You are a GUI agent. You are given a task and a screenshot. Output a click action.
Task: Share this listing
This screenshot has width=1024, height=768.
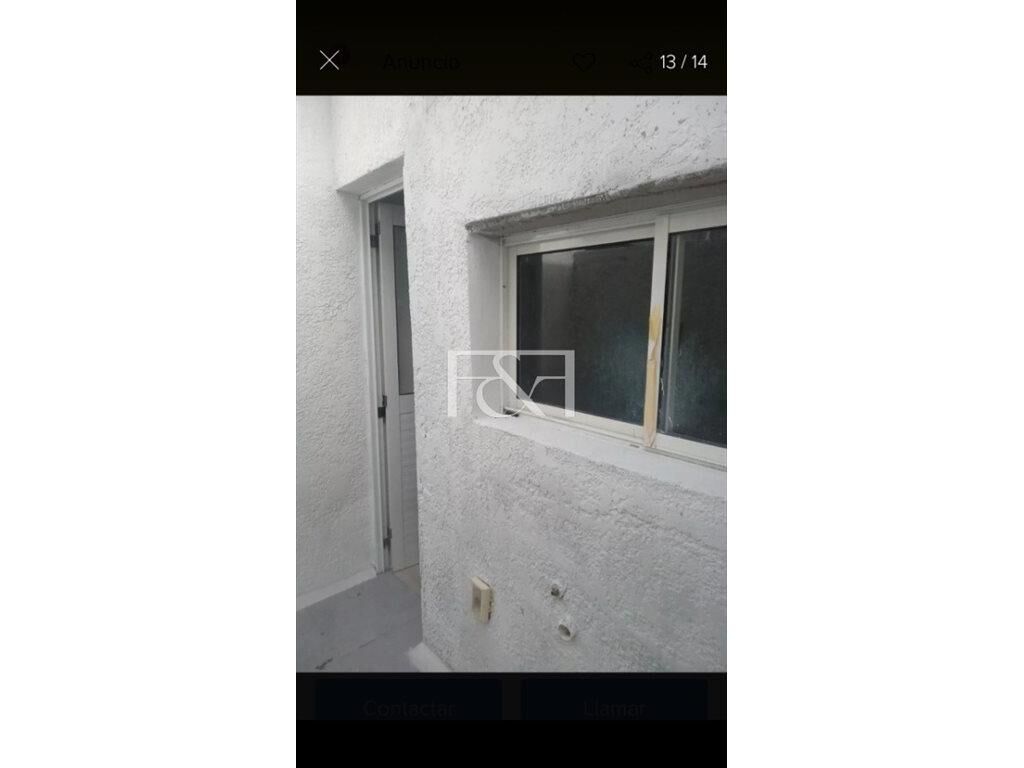(x=641, y=62)
